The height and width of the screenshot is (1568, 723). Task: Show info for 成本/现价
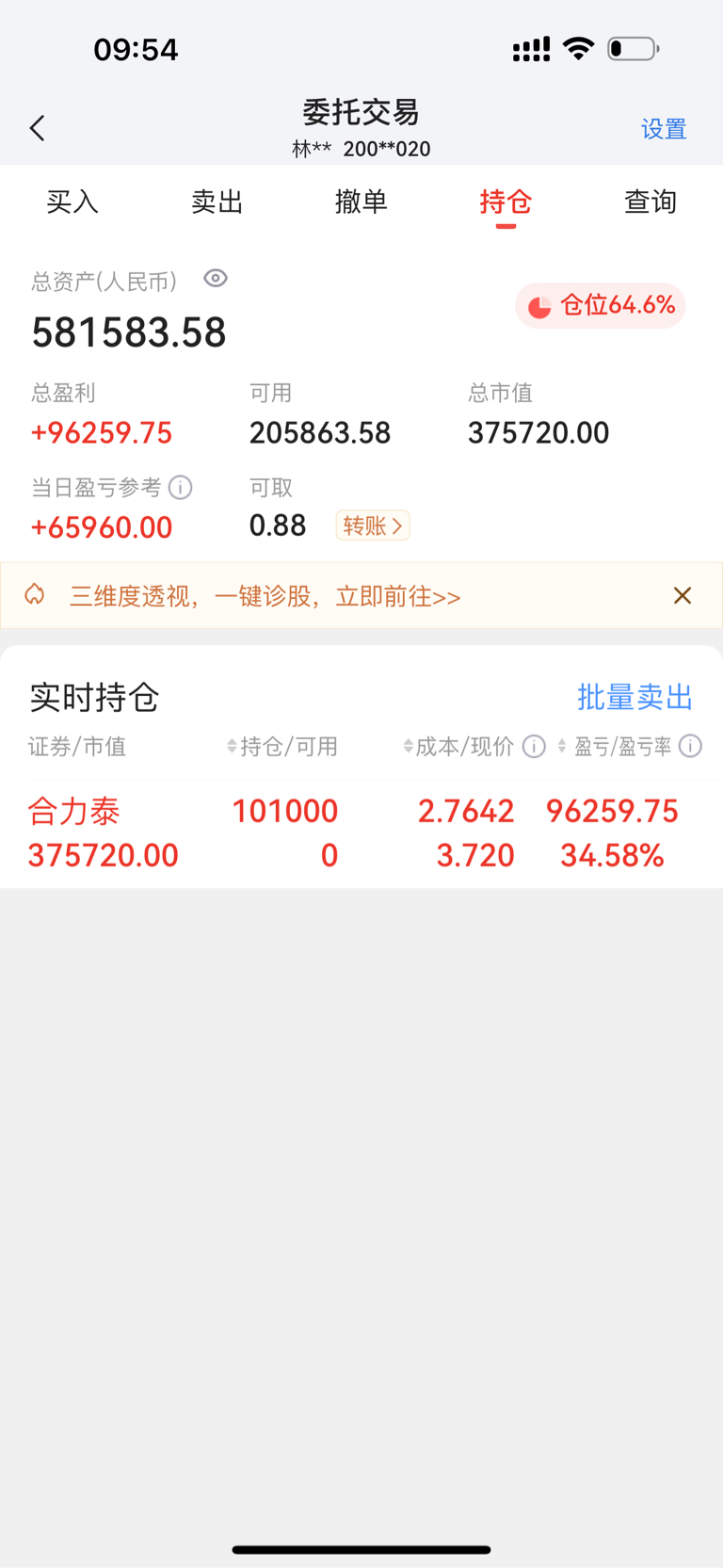(x=534, y=747)
